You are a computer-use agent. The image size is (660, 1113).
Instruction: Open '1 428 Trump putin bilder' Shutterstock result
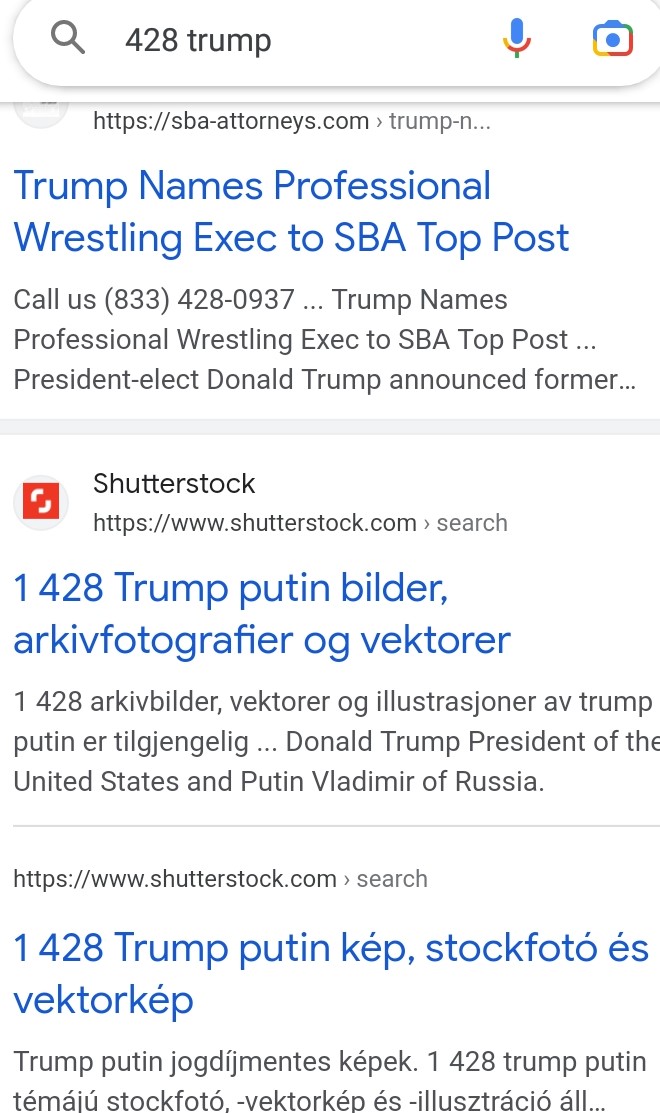point(262,613)
